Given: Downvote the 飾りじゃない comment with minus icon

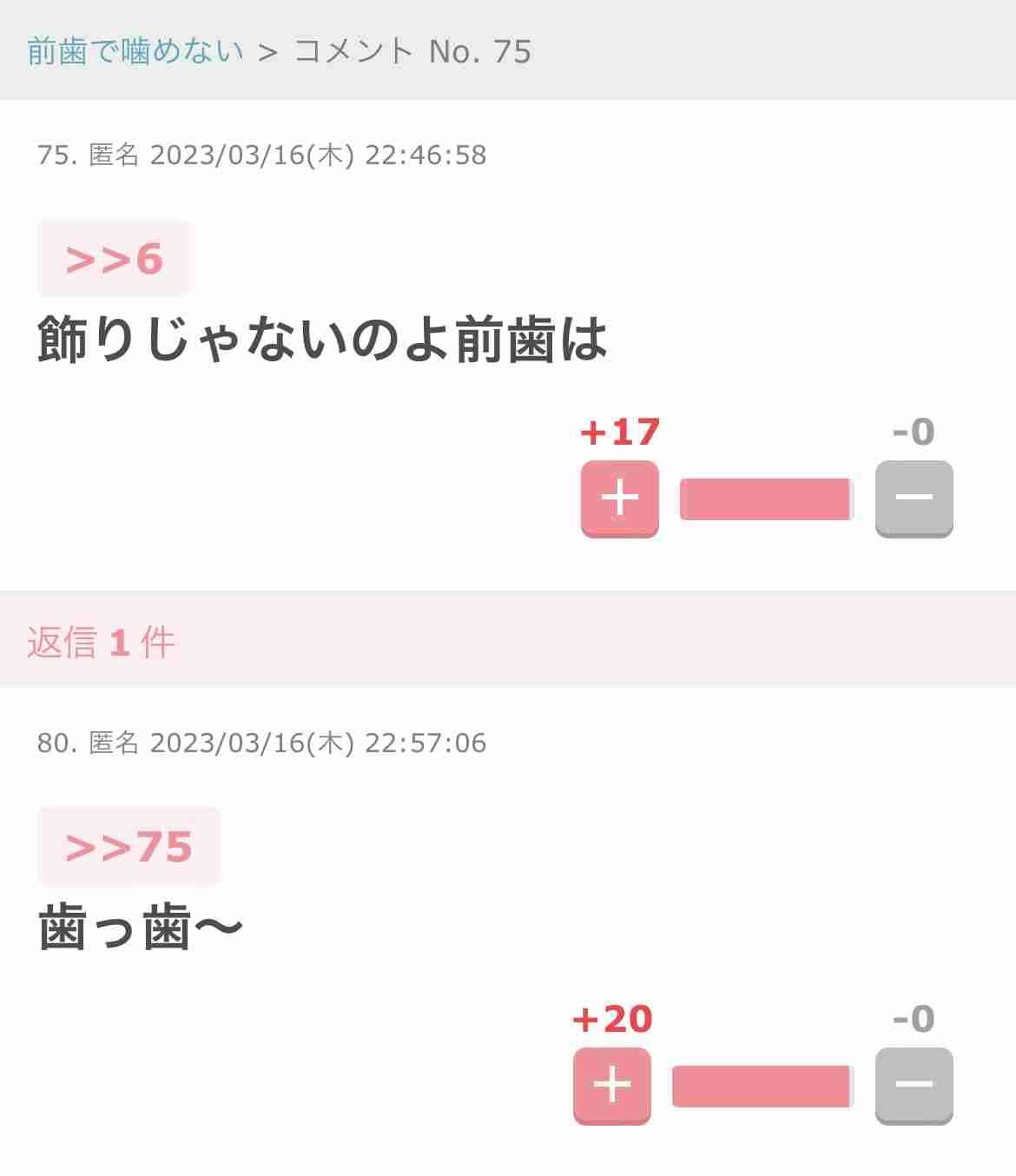Looking at the screenshot, I should (914, 499).
